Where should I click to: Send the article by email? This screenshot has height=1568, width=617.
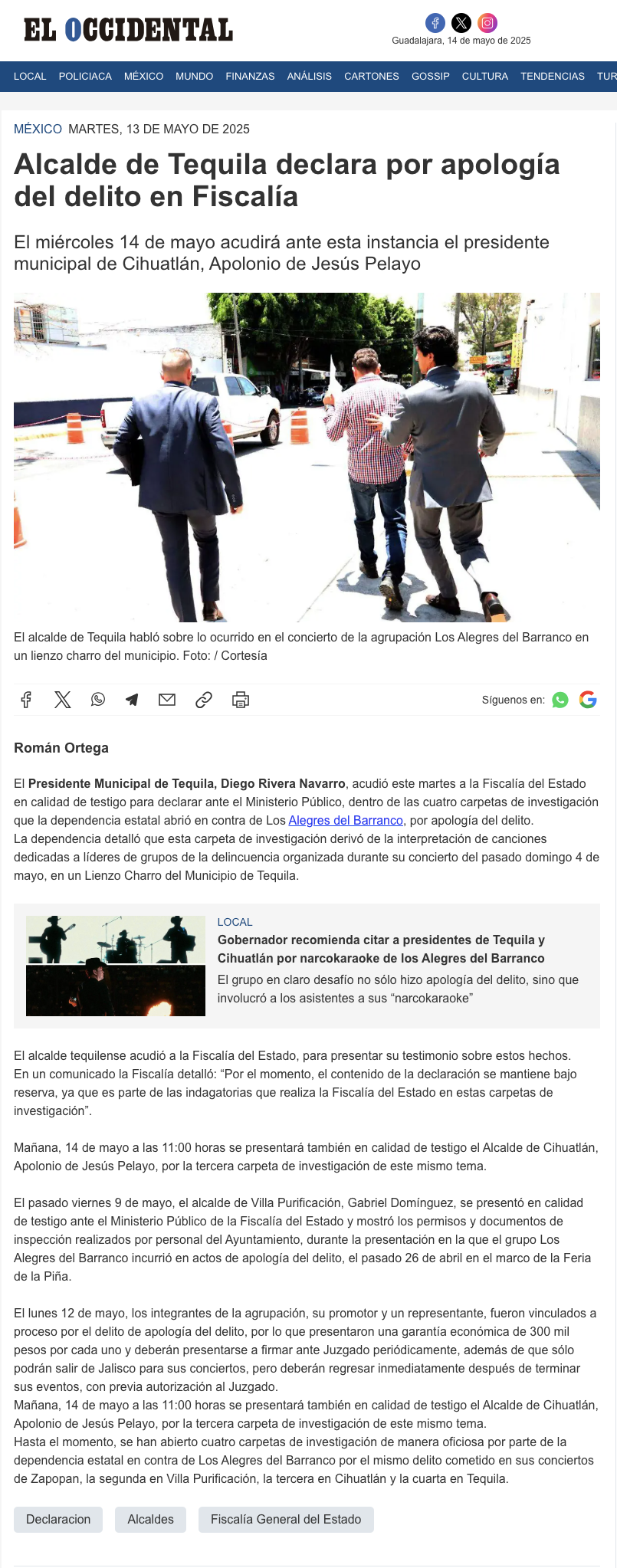[167, 700]
